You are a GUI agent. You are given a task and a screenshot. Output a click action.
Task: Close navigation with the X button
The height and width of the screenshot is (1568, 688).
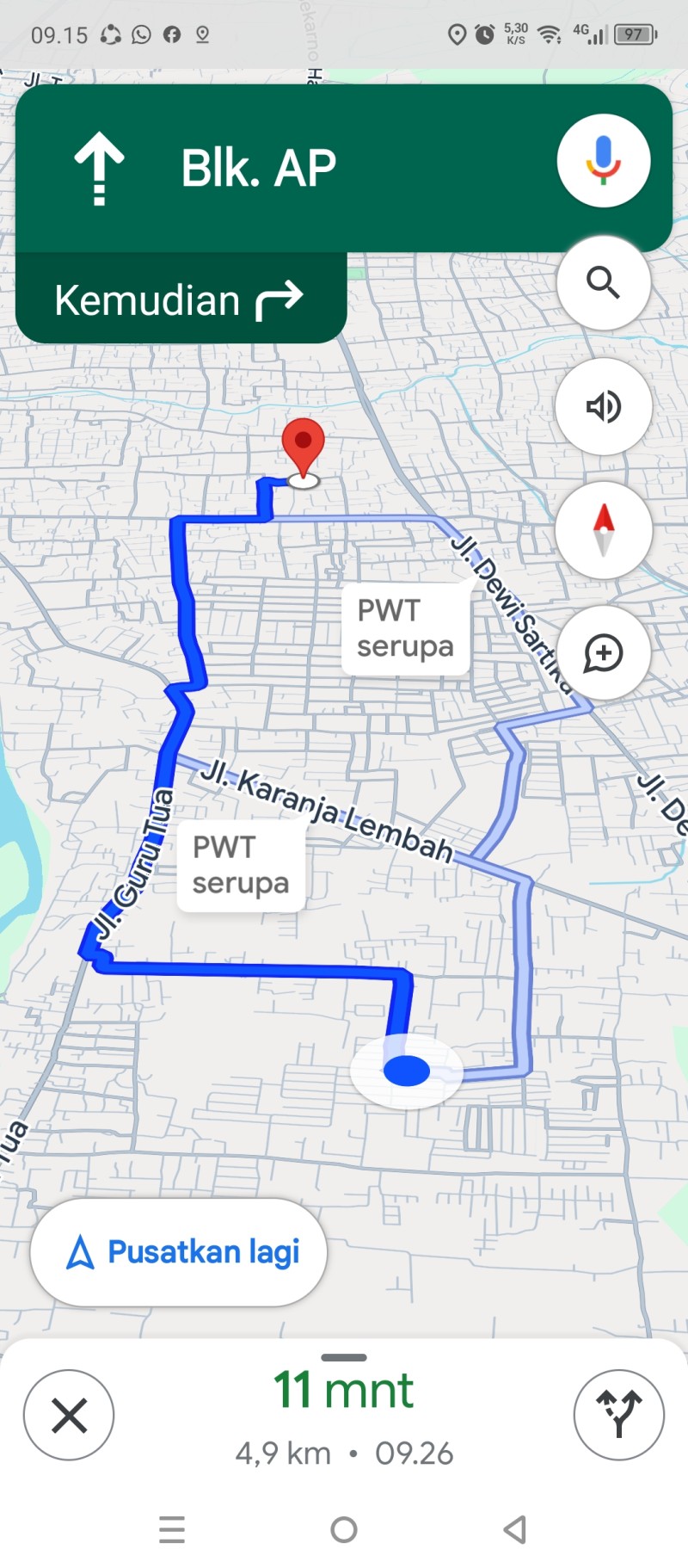69,1415
